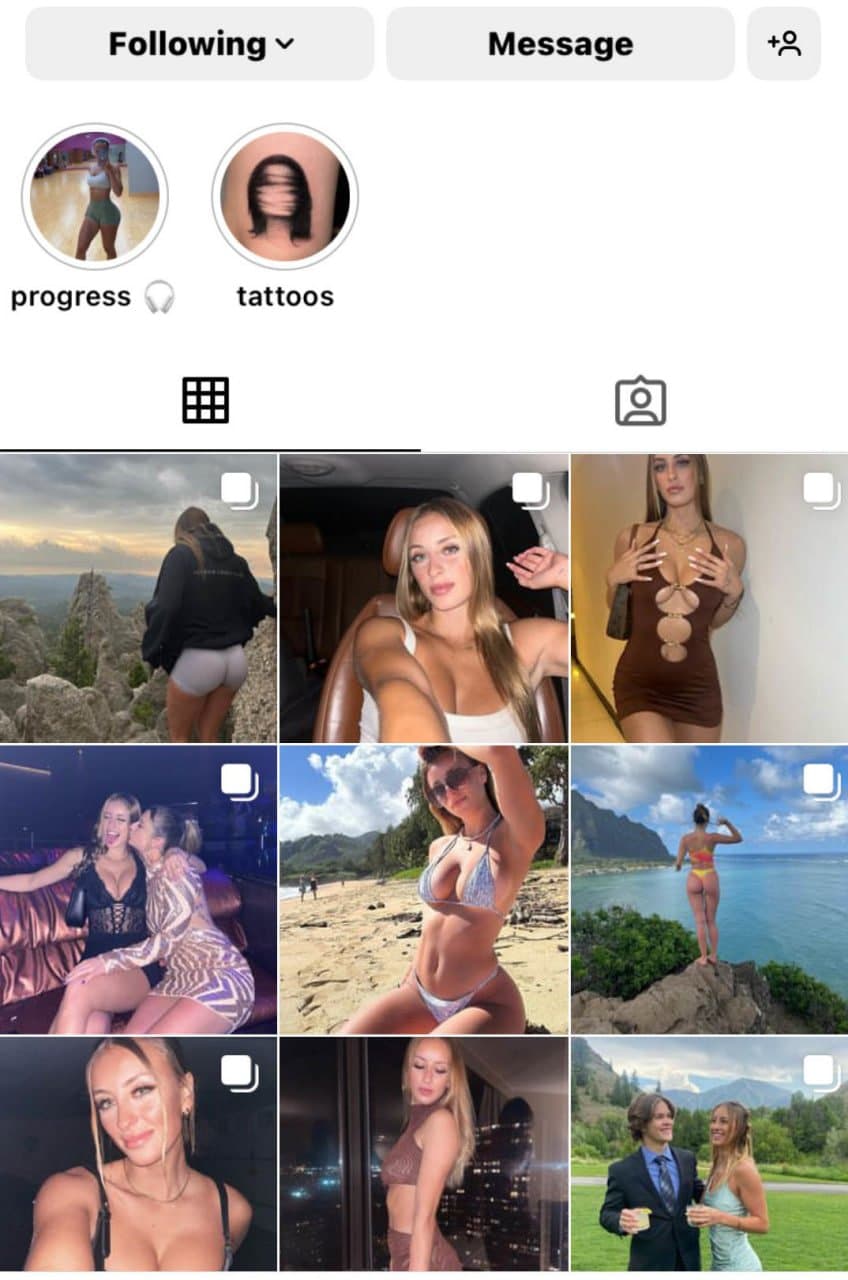
Task: Click the suggested accounts person icon
Action: 786,43
